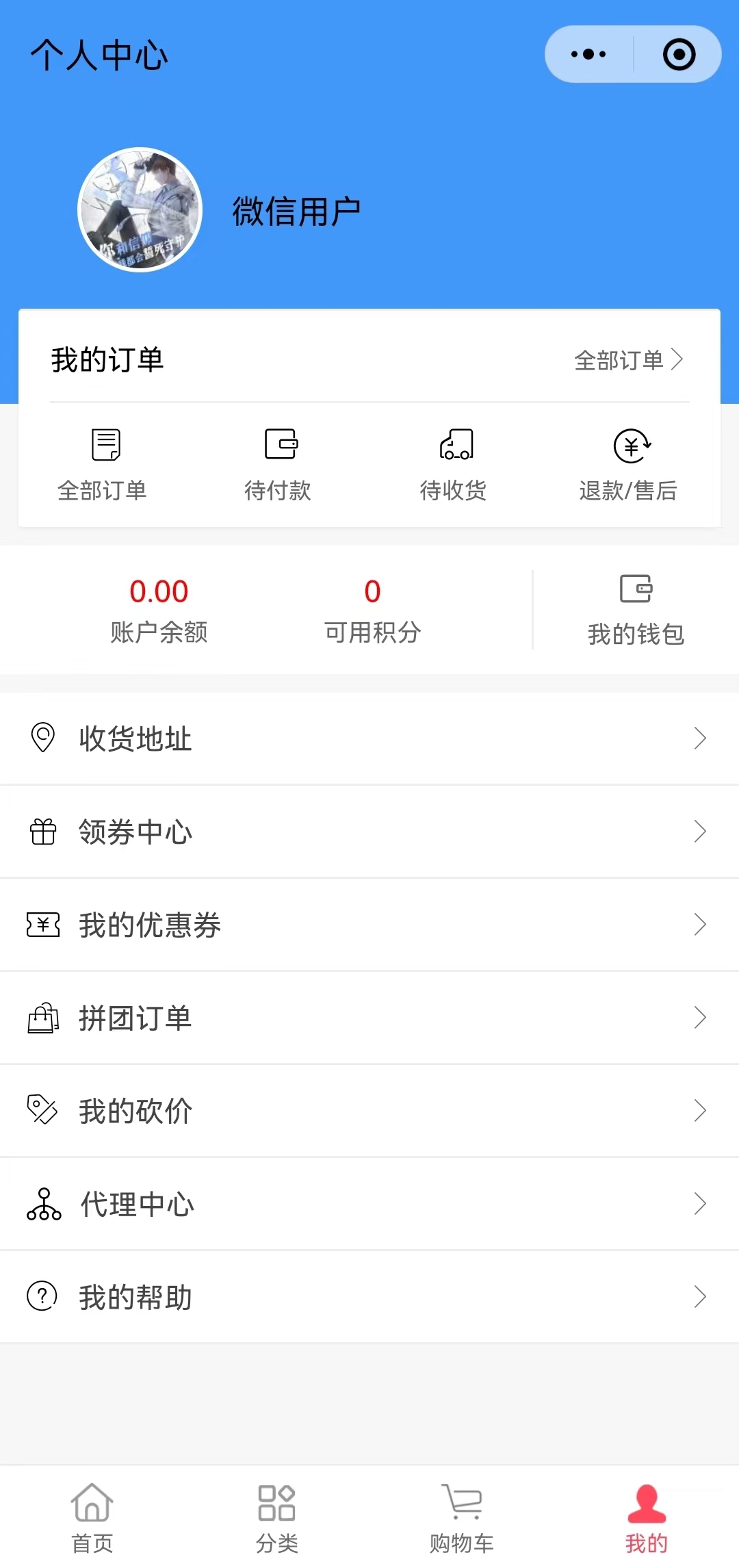Open 退款/售后 refund and after-sales

point(629,463)
